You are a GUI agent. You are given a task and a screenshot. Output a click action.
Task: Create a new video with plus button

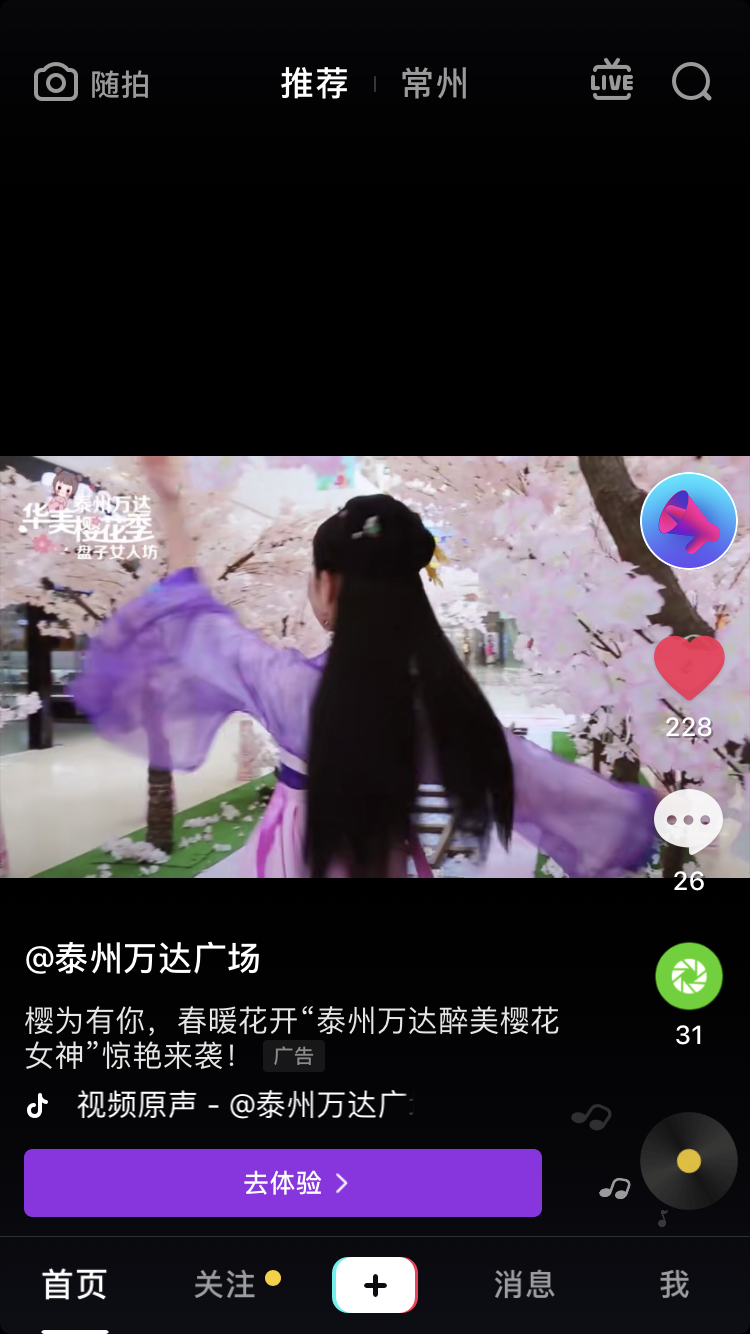point(375,1285)
